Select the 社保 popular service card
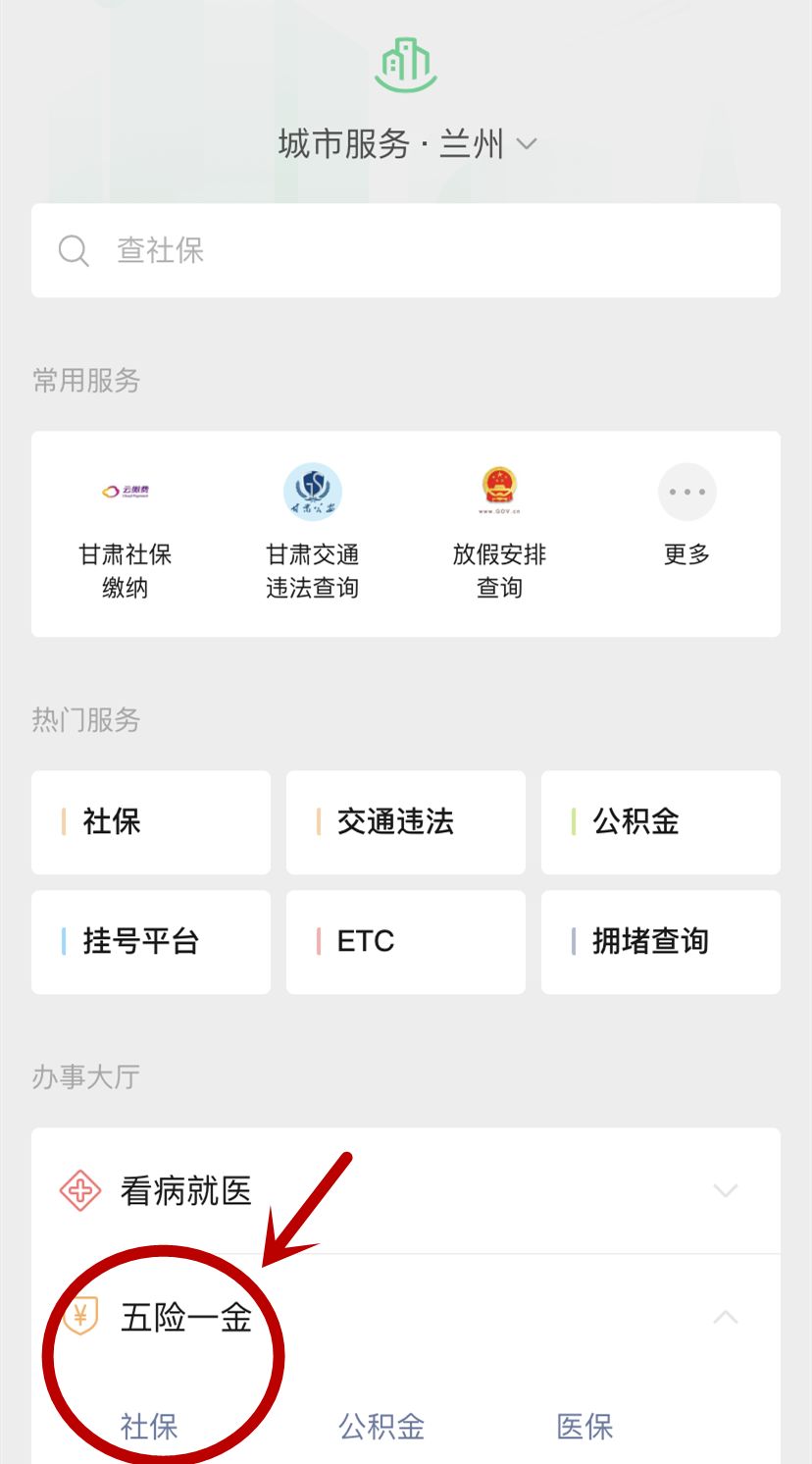 pyautogui.click(x=151, y=822)
